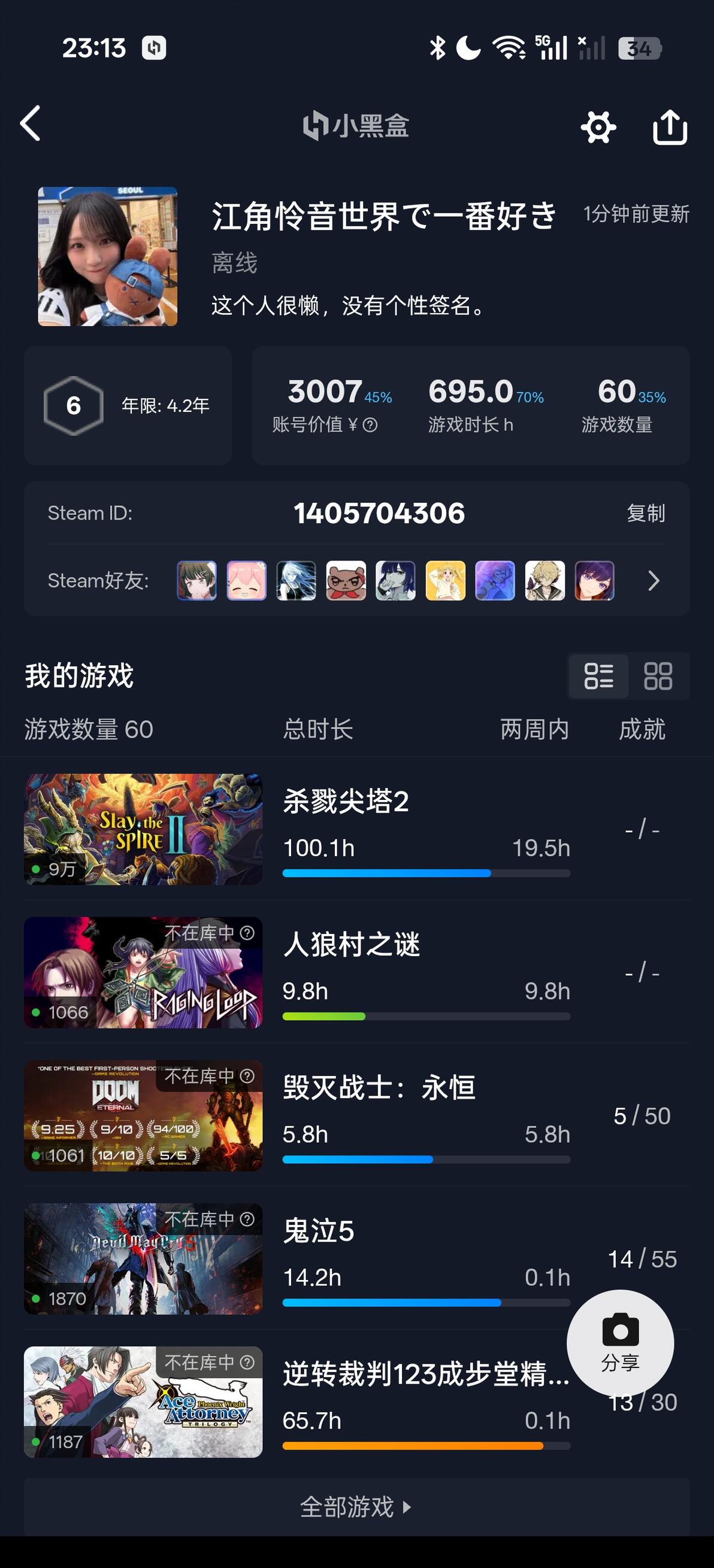The height and width of the screenshot is (1568, 714).
Task: Open the 毁灭战士:永恒 game entry
Action: (x=357, y=1115)
